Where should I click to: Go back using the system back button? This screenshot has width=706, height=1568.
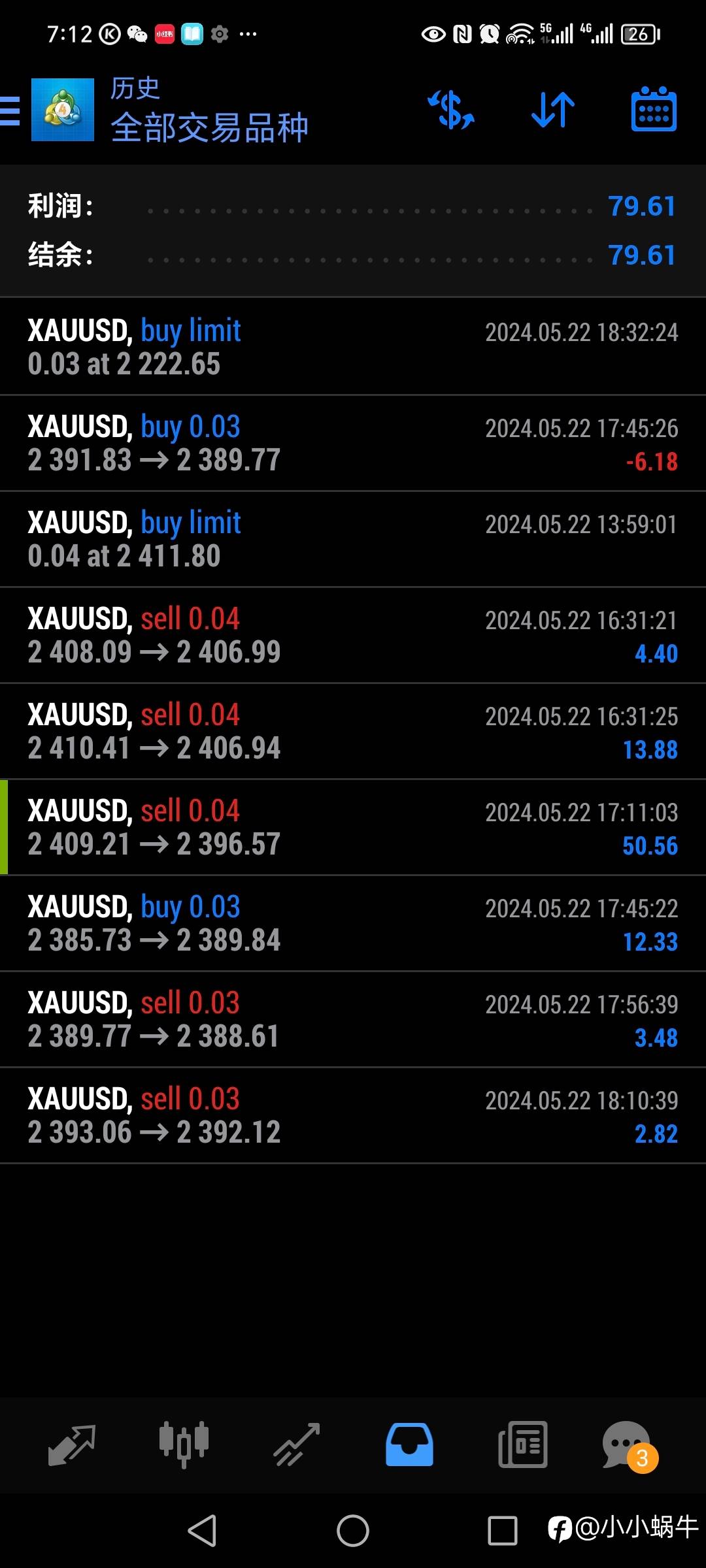[x=203, y=1531]
